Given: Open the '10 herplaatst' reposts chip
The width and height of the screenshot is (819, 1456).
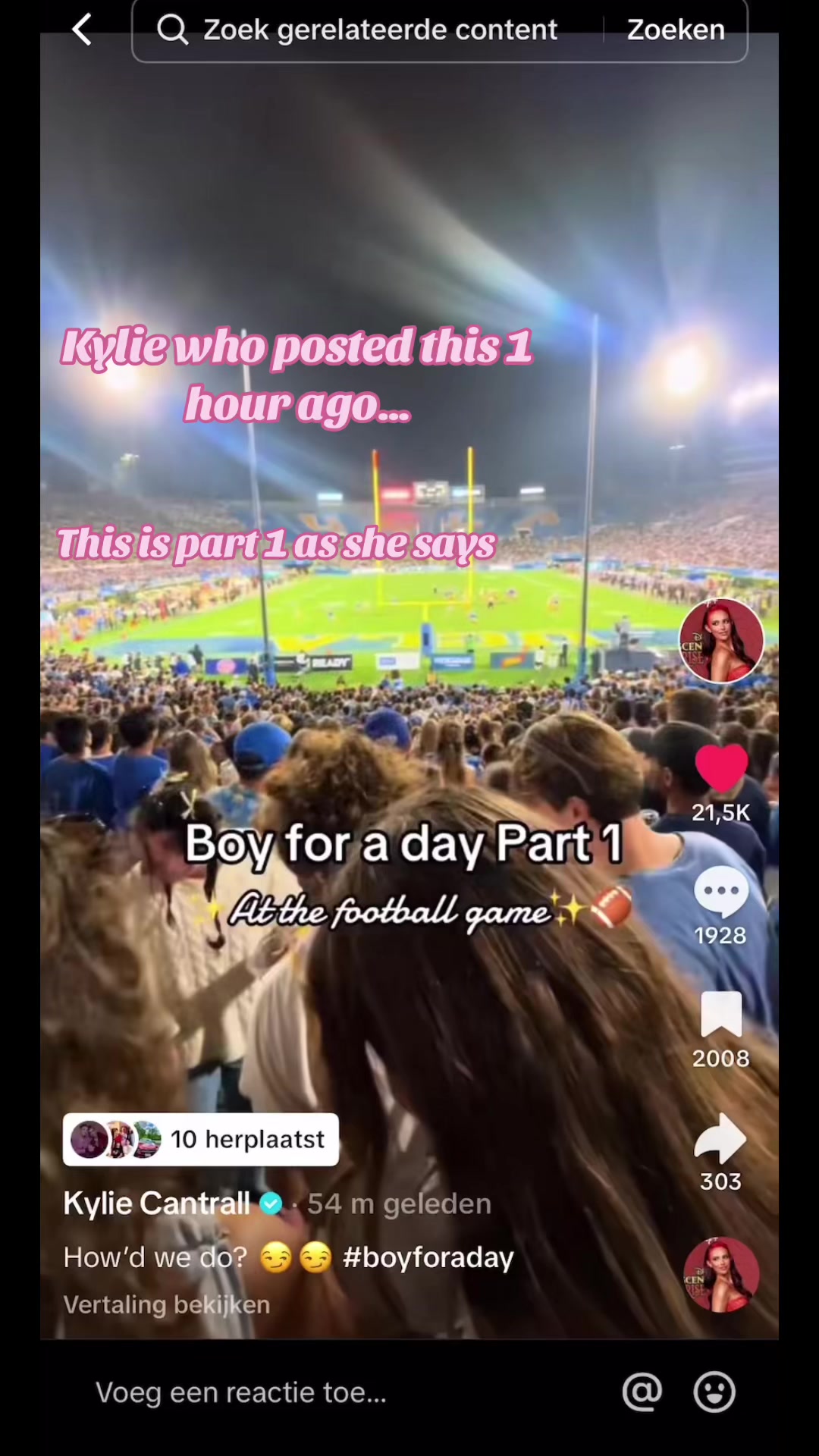Looking at the screenshot, I should click(x=201, y=1139).
